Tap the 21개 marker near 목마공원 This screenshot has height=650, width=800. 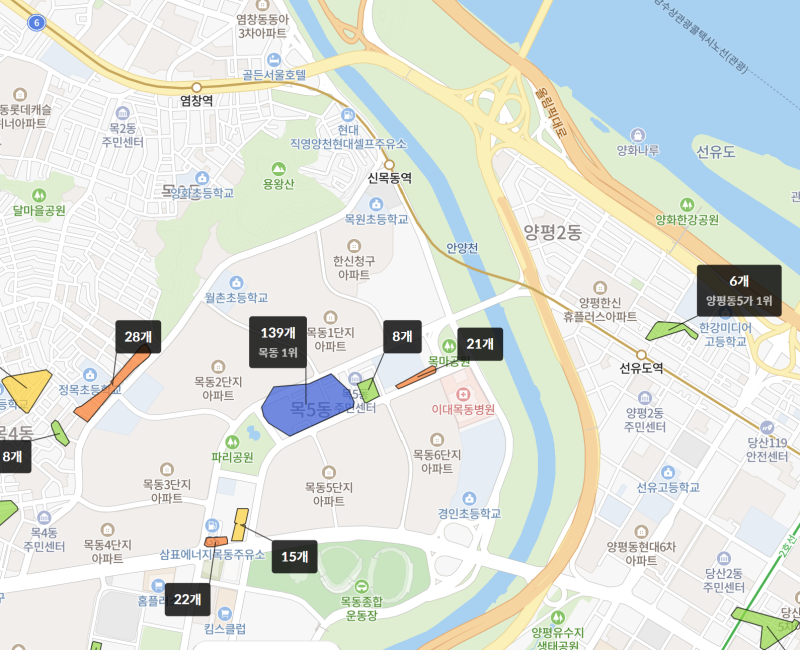(480, 344)
